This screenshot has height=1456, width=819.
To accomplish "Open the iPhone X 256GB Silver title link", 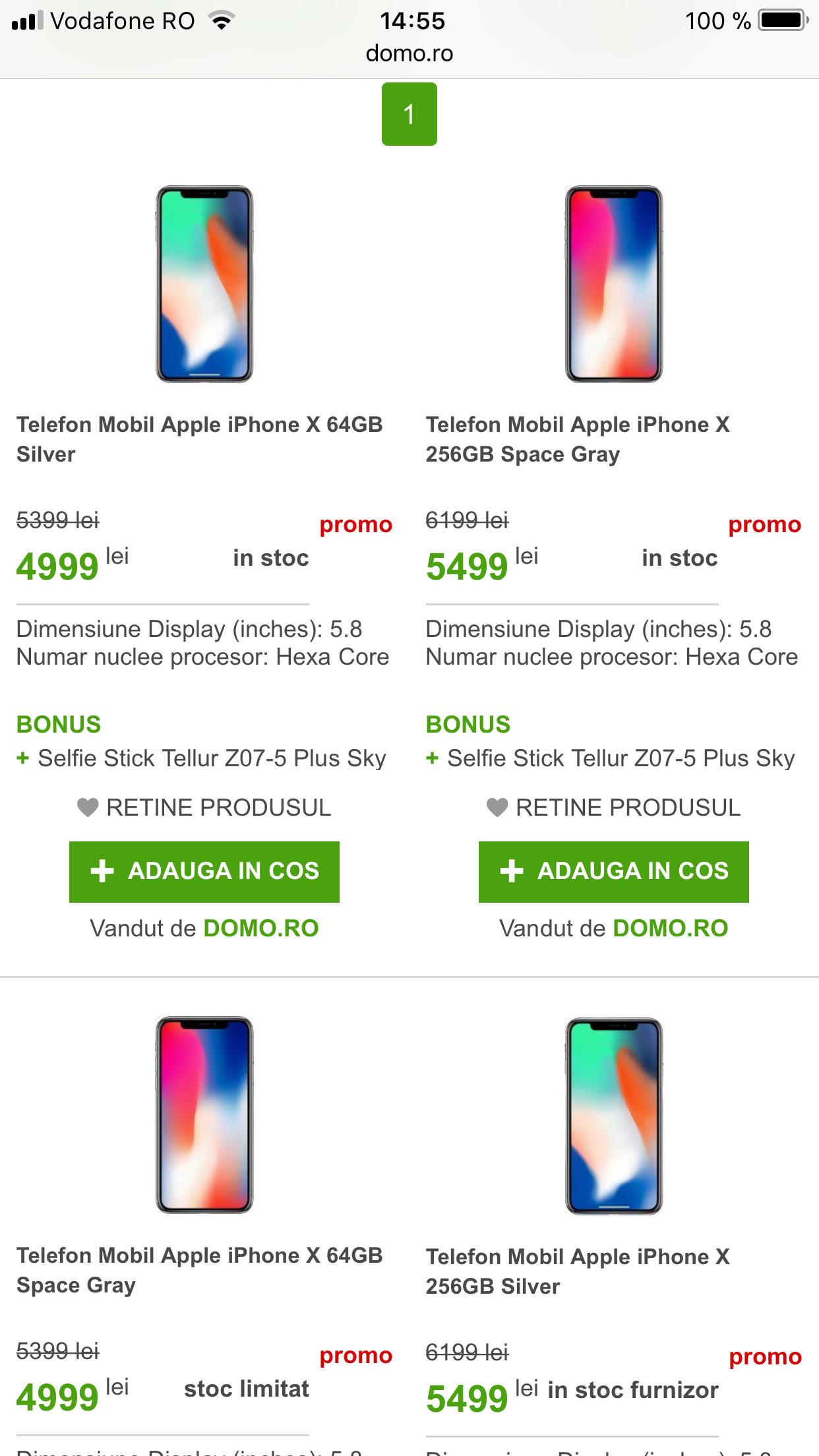I will (578, 1271).
